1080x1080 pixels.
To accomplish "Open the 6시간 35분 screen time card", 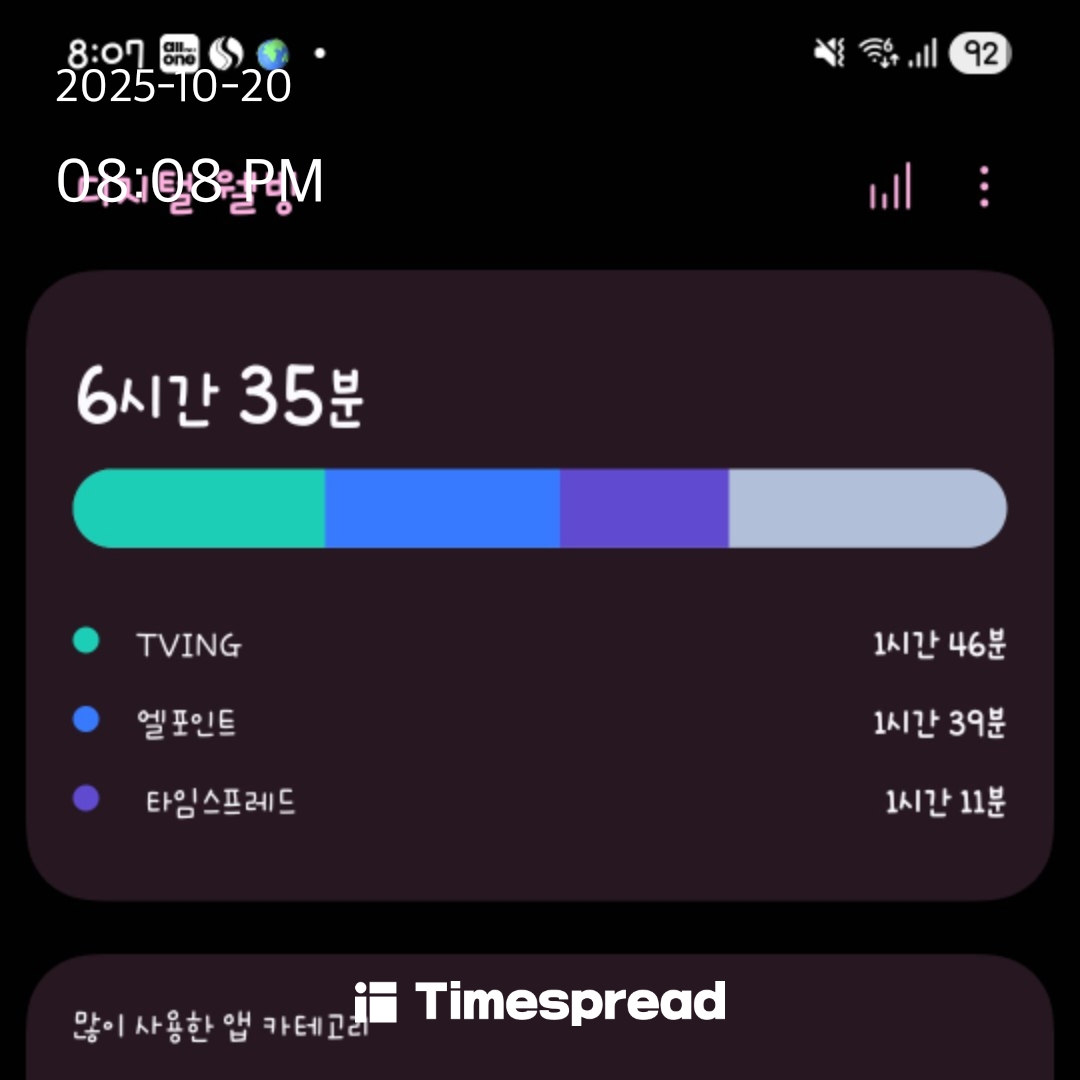I will [x=540, y=585].
